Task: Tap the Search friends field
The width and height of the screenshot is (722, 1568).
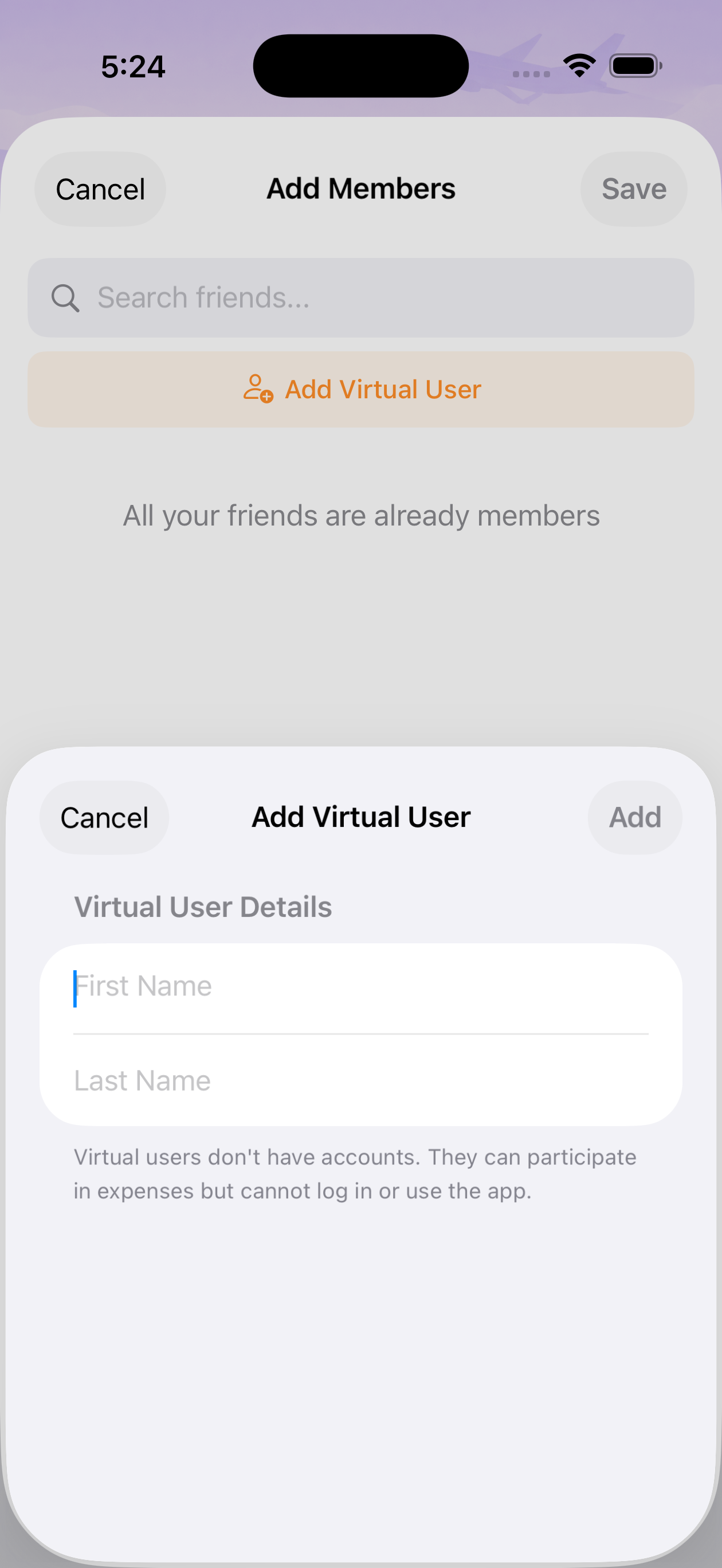Action: pyautogui.click(x=360, y=297)
